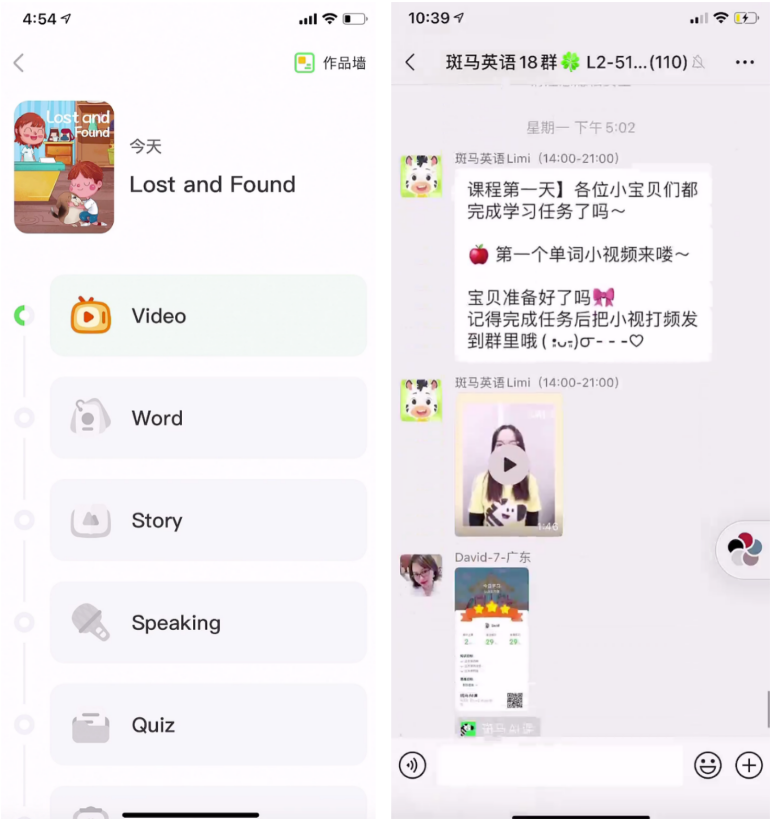Open the Story lesson step
Viewport: 772px width, 820px height.
(208, 520)
